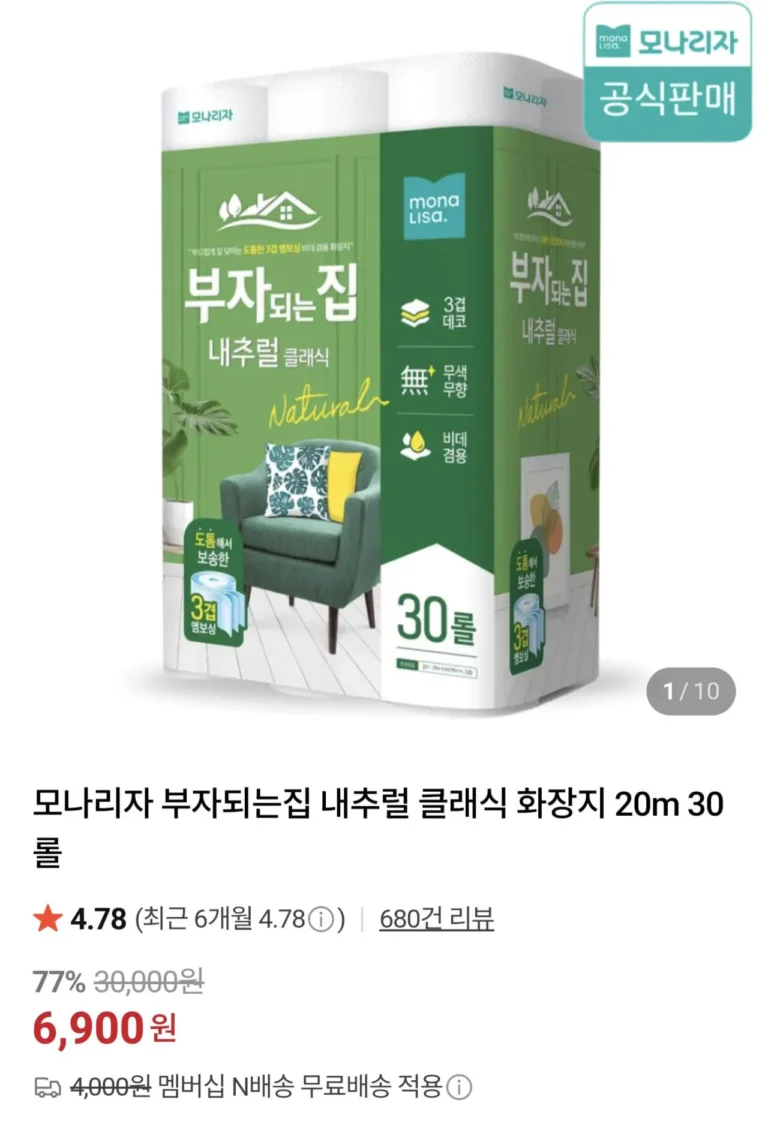768x1133 pixels.
Task: Open the 680건 리뷰 reviews link
Action: click(436, 919)
